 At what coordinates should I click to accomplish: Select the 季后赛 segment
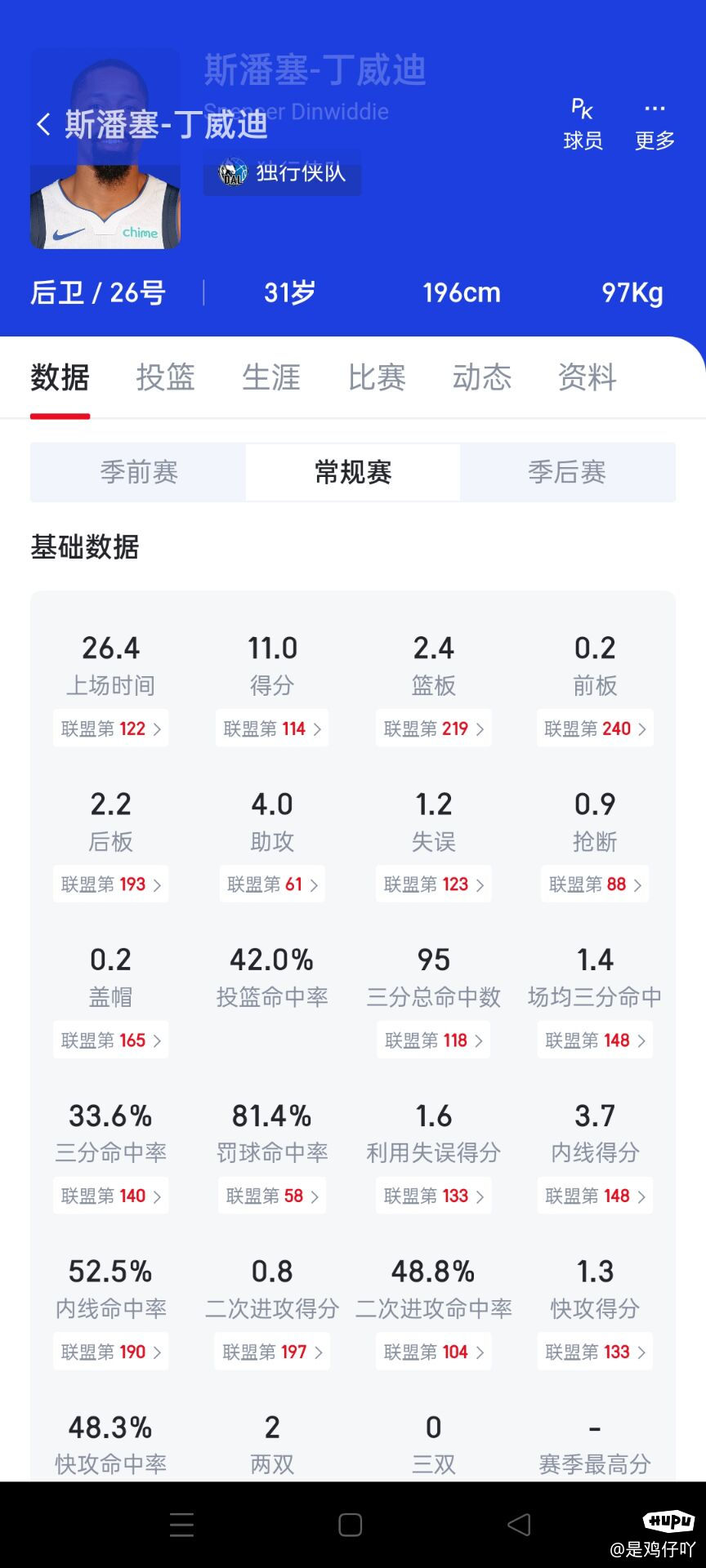point(567,472)
